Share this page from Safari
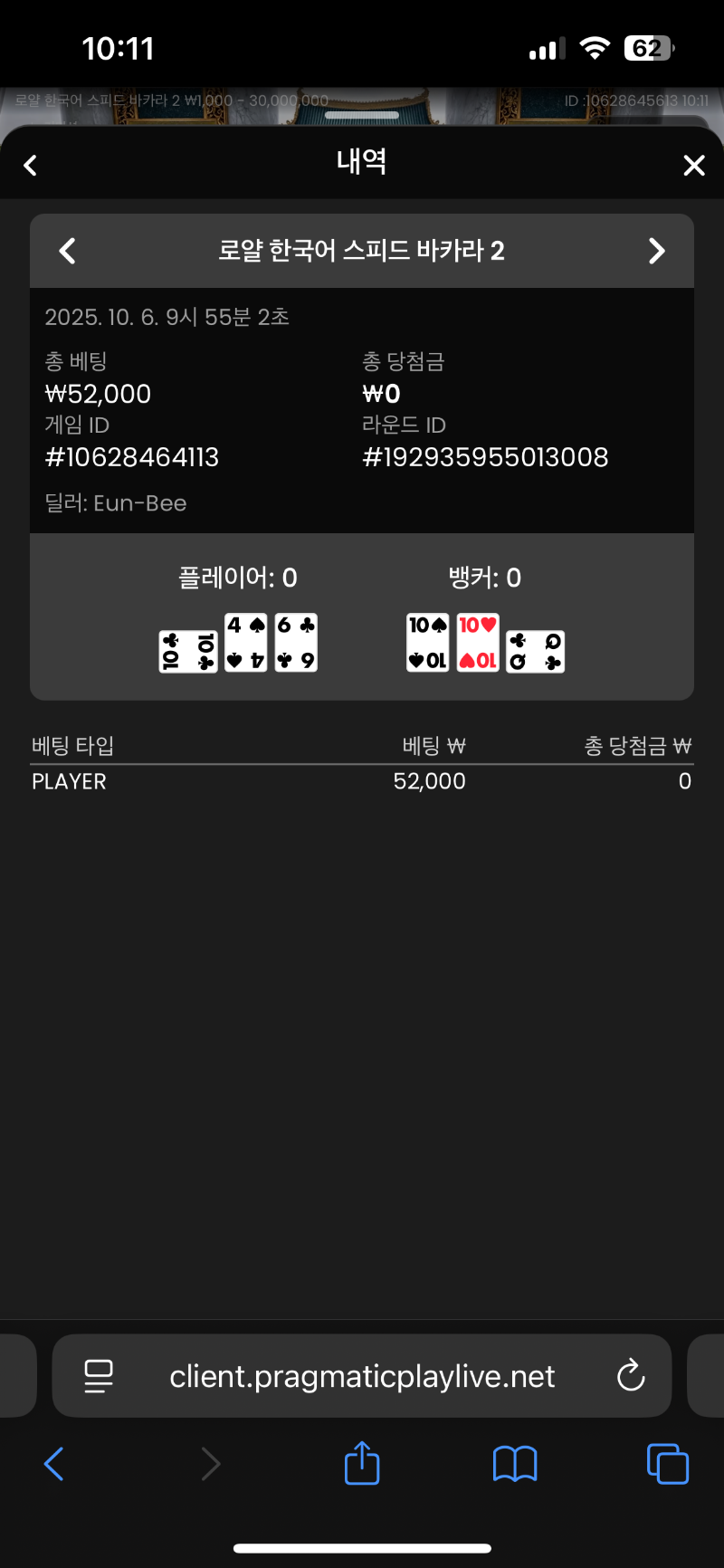The height and width of the screenshot is (1568, 724). (362, 1463)
